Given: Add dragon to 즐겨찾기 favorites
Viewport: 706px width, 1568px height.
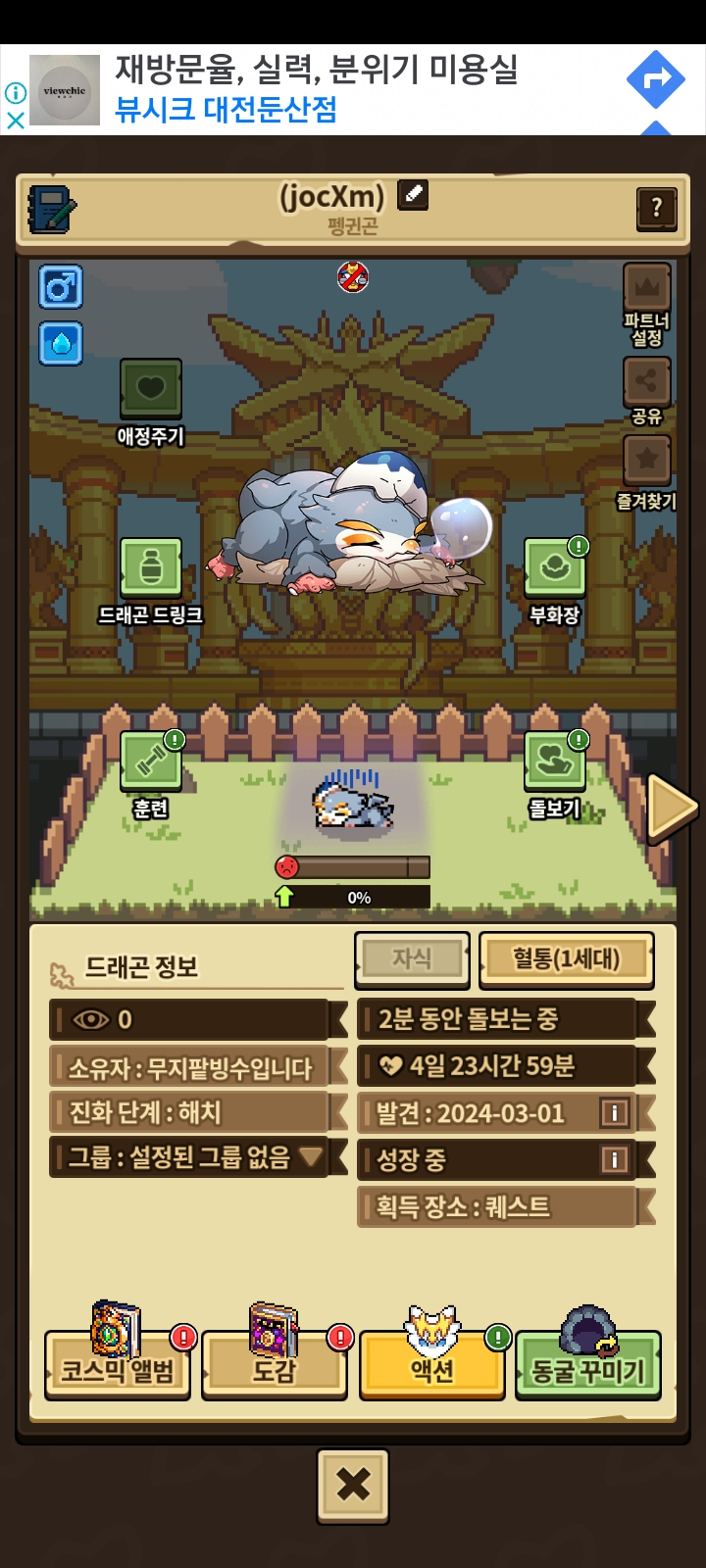Looking at the screenshot, I should click(646, 461).
